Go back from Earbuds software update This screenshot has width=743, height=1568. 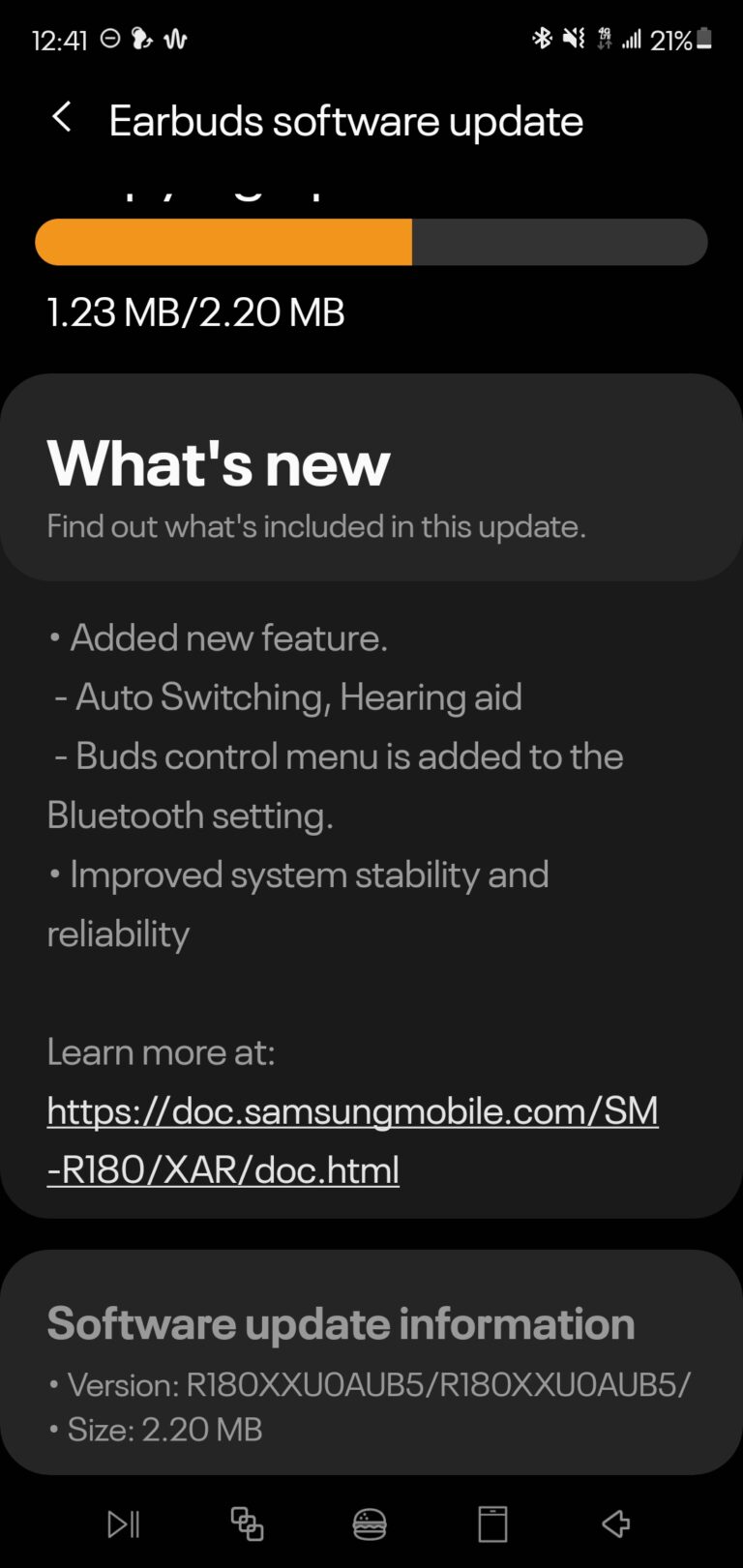[x=62, y=119]
